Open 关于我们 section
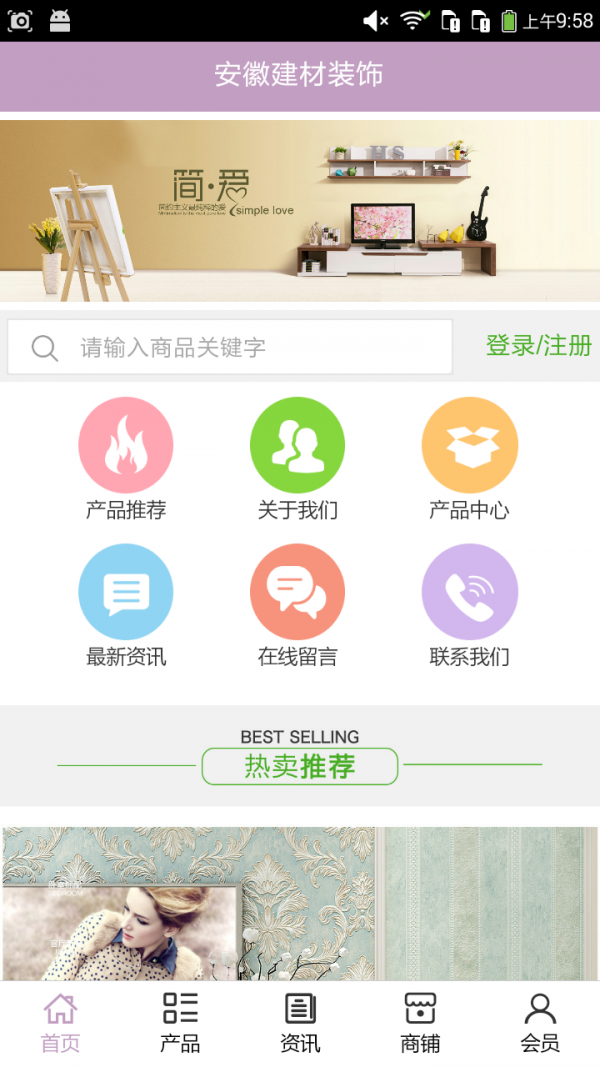The width and height of the screenshot is (600, 1067). click(x=297, y=446)
